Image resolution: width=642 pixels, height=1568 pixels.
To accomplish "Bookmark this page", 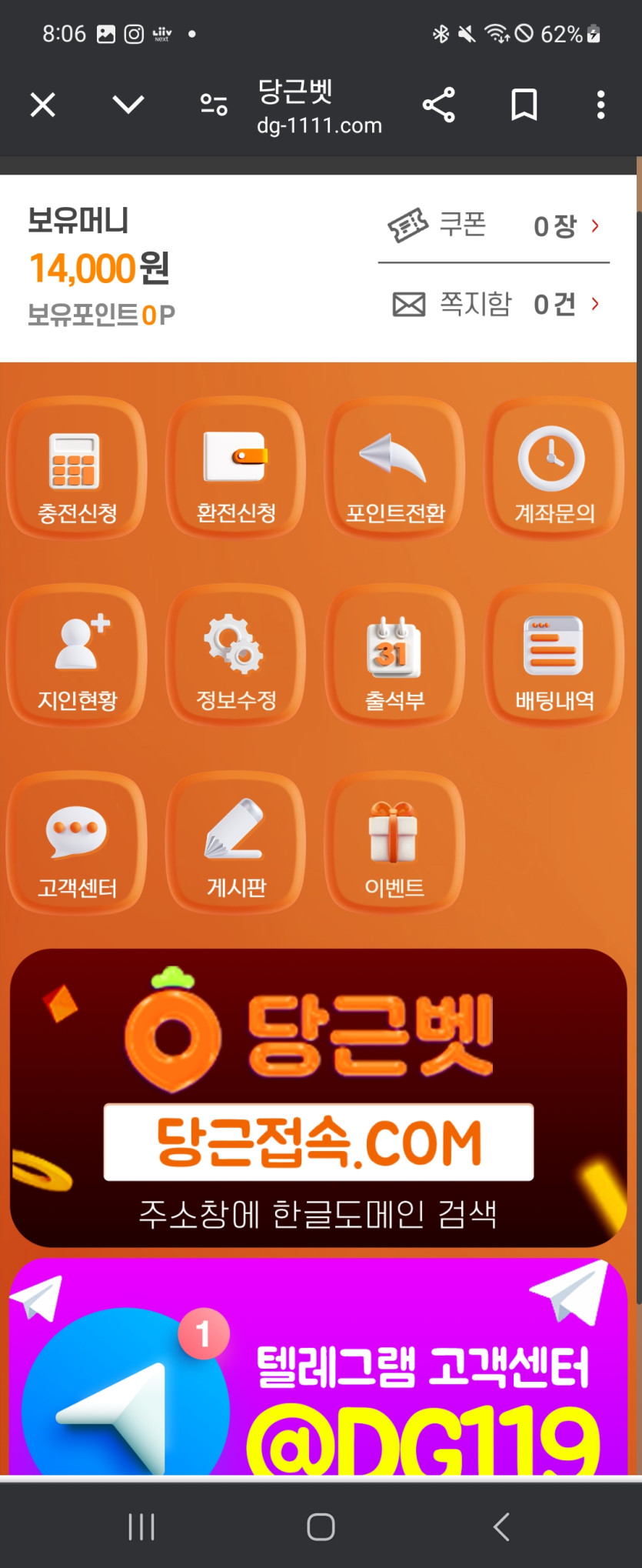I will (x=524, y=105).
